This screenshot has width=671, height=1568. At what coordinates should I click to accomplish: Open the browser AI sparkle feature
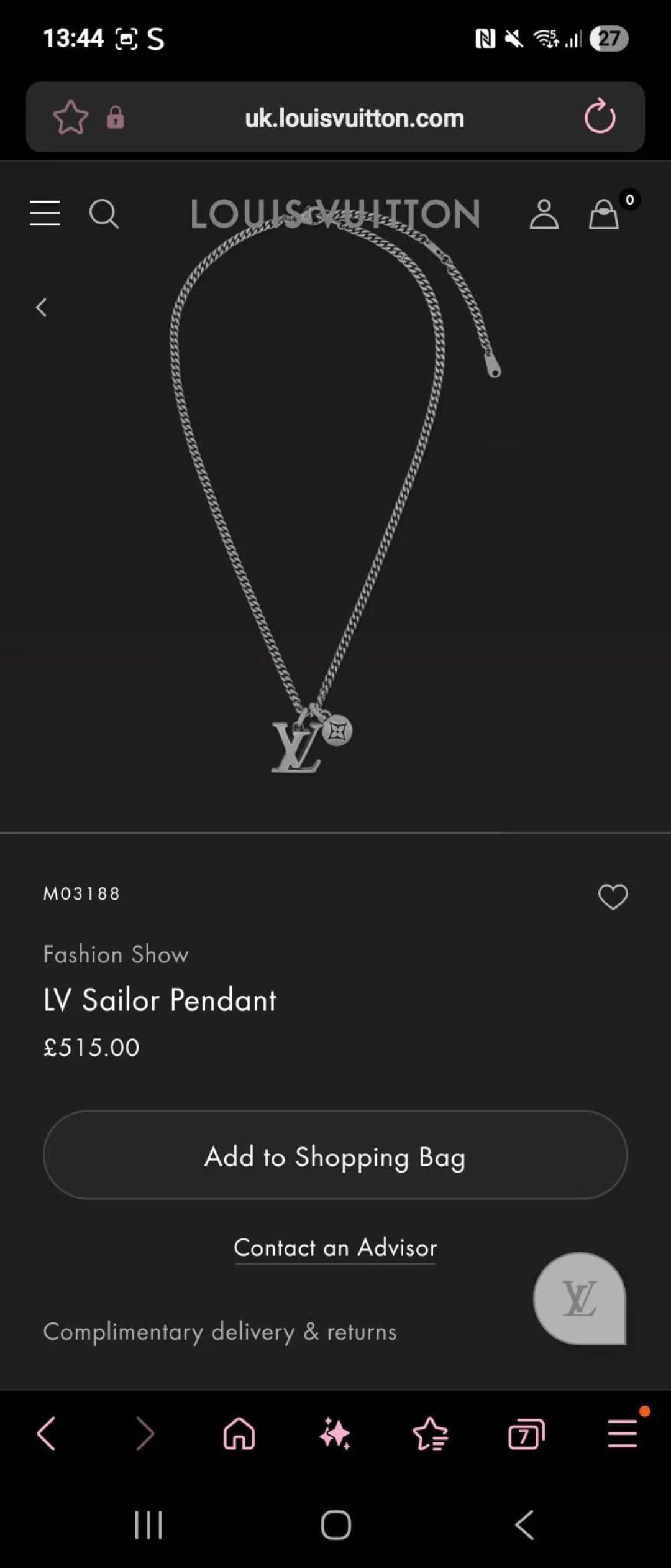click(335, 1434)
